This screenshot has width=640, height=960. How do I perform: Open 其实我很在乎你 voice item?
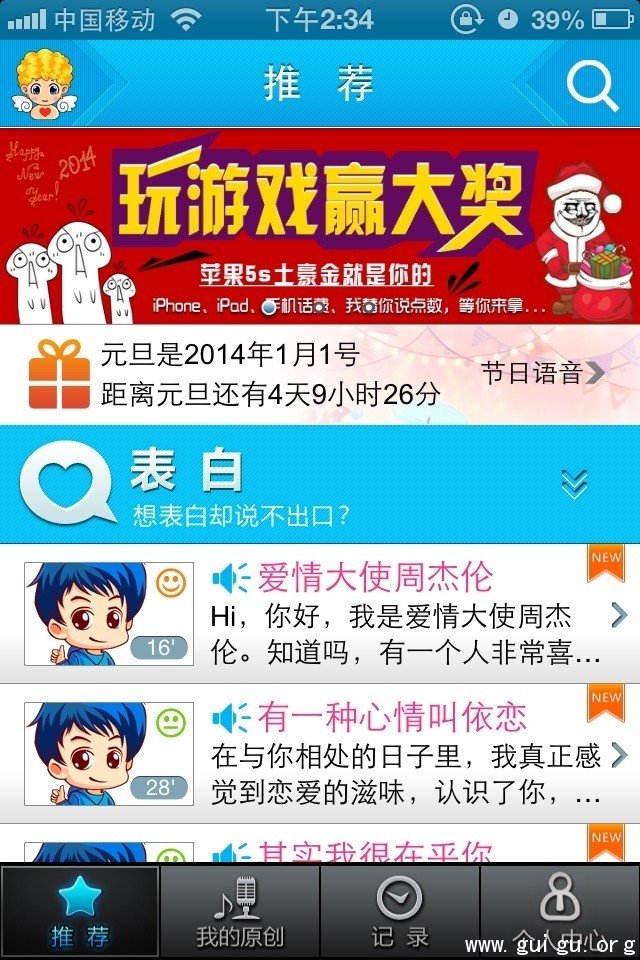tap(375, 852)
